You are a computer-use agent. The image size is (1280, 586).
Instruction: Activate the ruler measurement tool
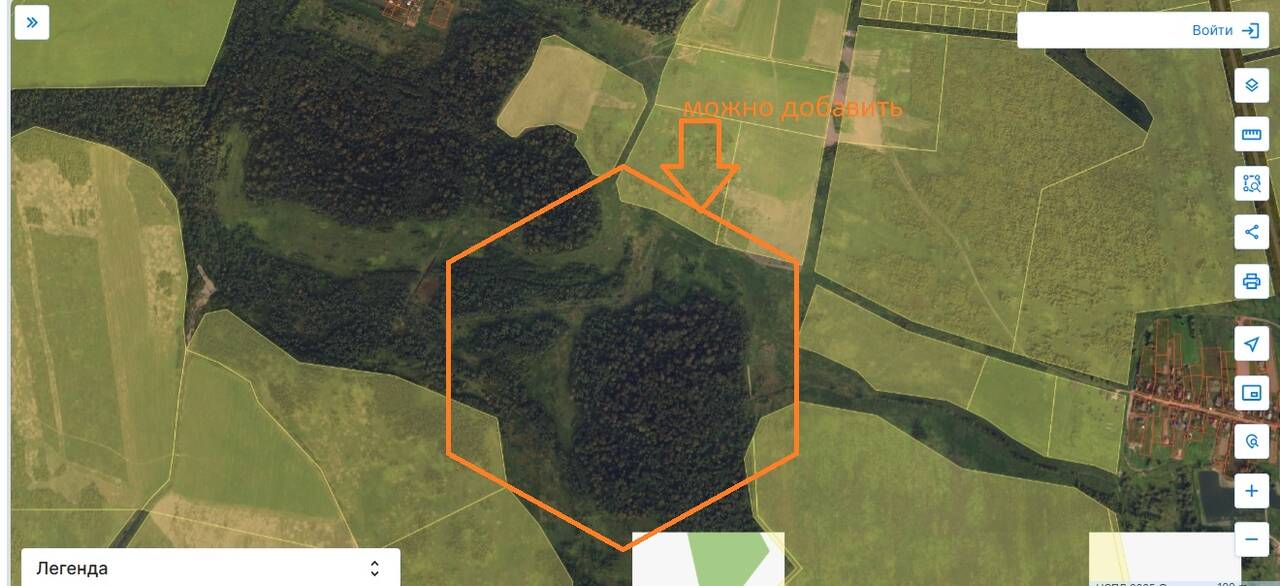tap(1251, 134)
